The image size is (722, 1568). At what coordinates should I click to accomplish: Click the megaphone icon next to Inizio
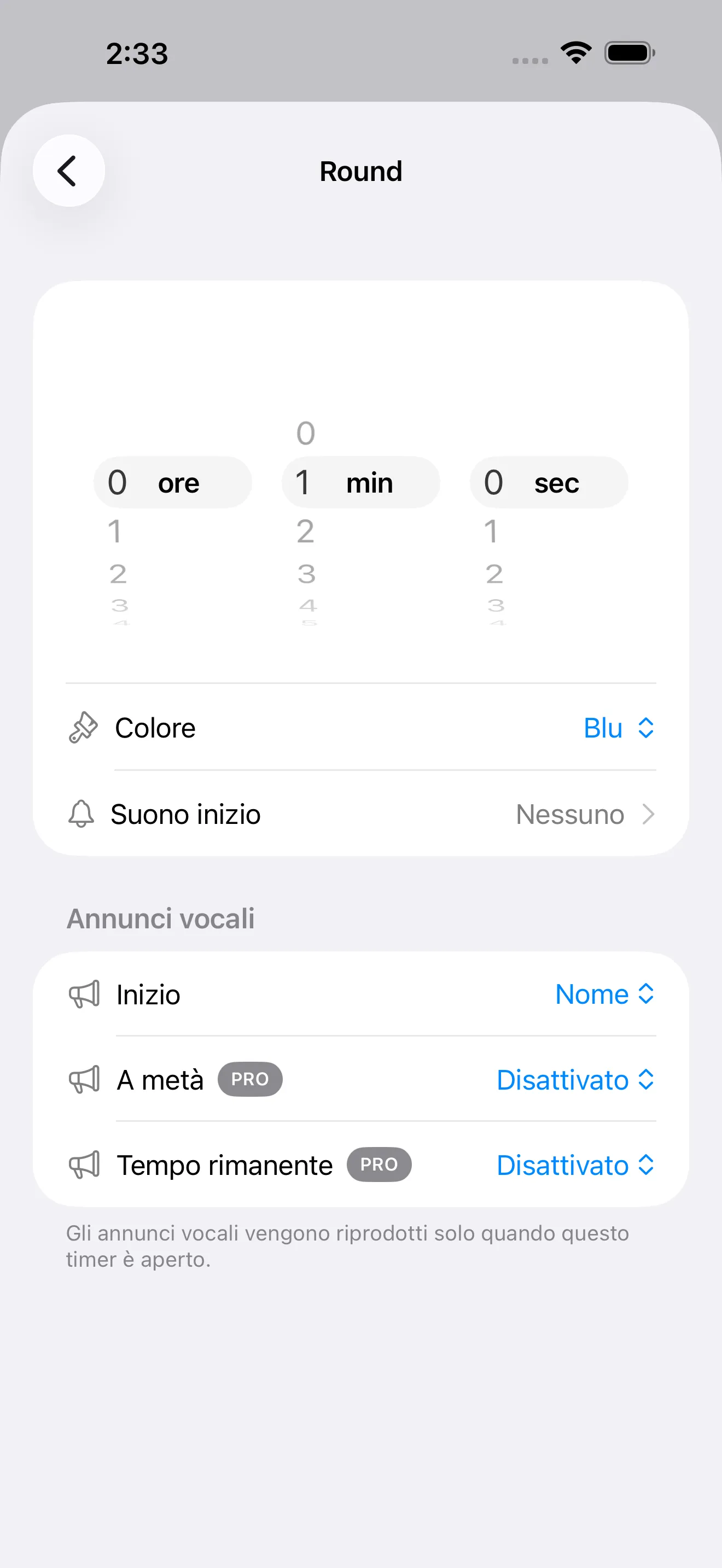pyautogui.click(x=85, y=994)
